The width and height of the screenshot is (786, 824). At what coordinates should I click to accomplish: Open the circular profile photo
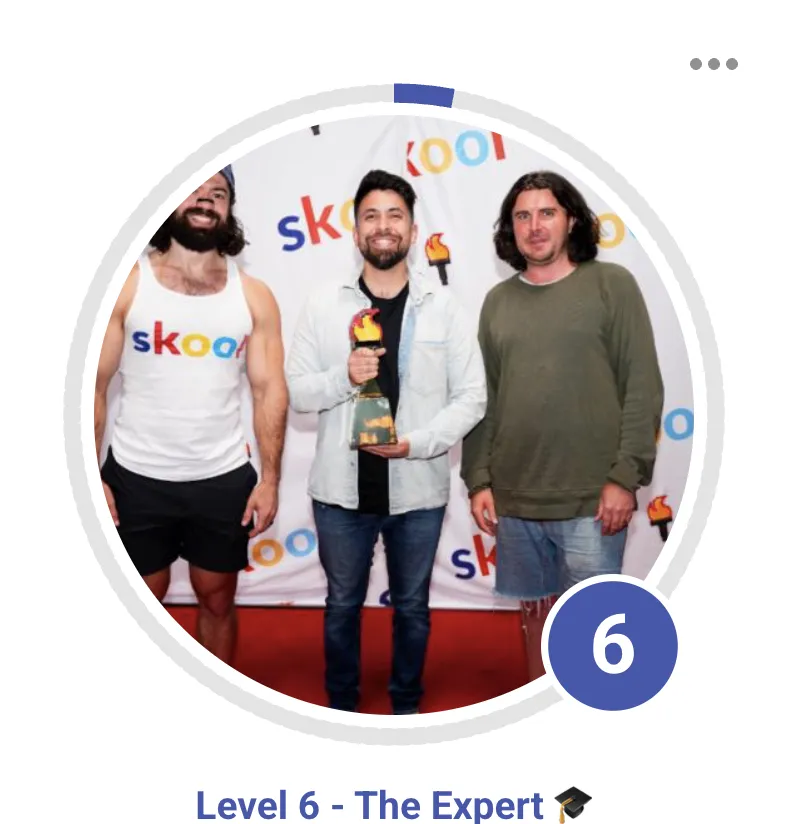click(x=393, y=410)
